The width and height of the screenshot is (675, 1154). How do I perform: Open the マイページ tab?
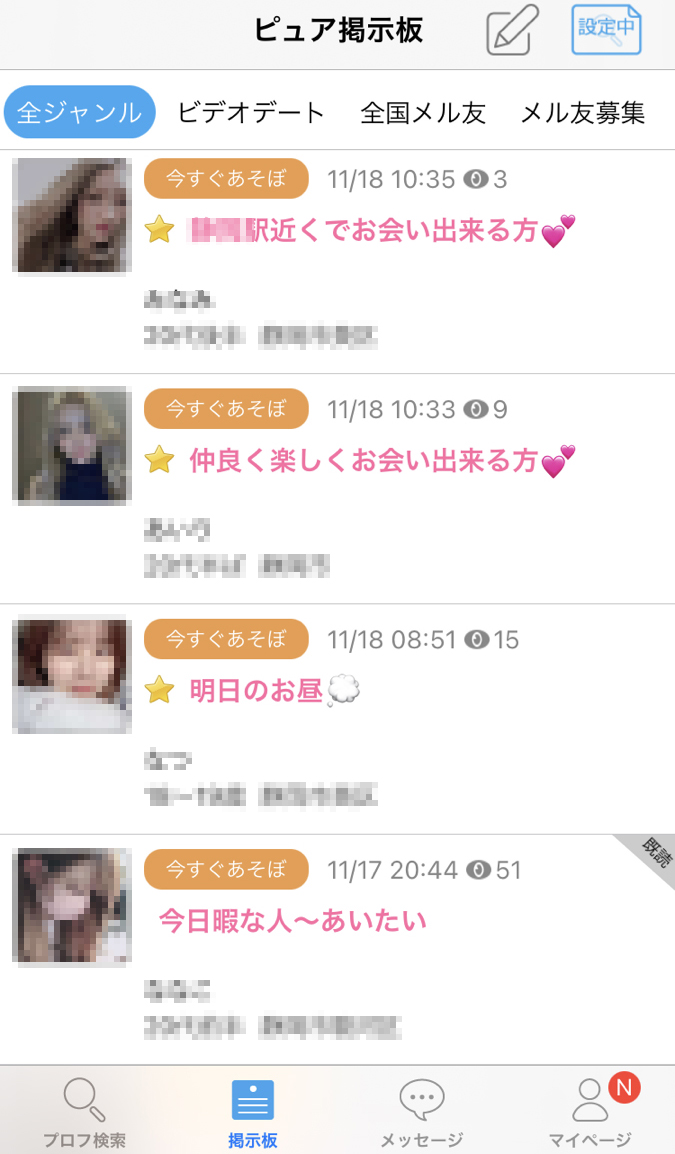590,1112
